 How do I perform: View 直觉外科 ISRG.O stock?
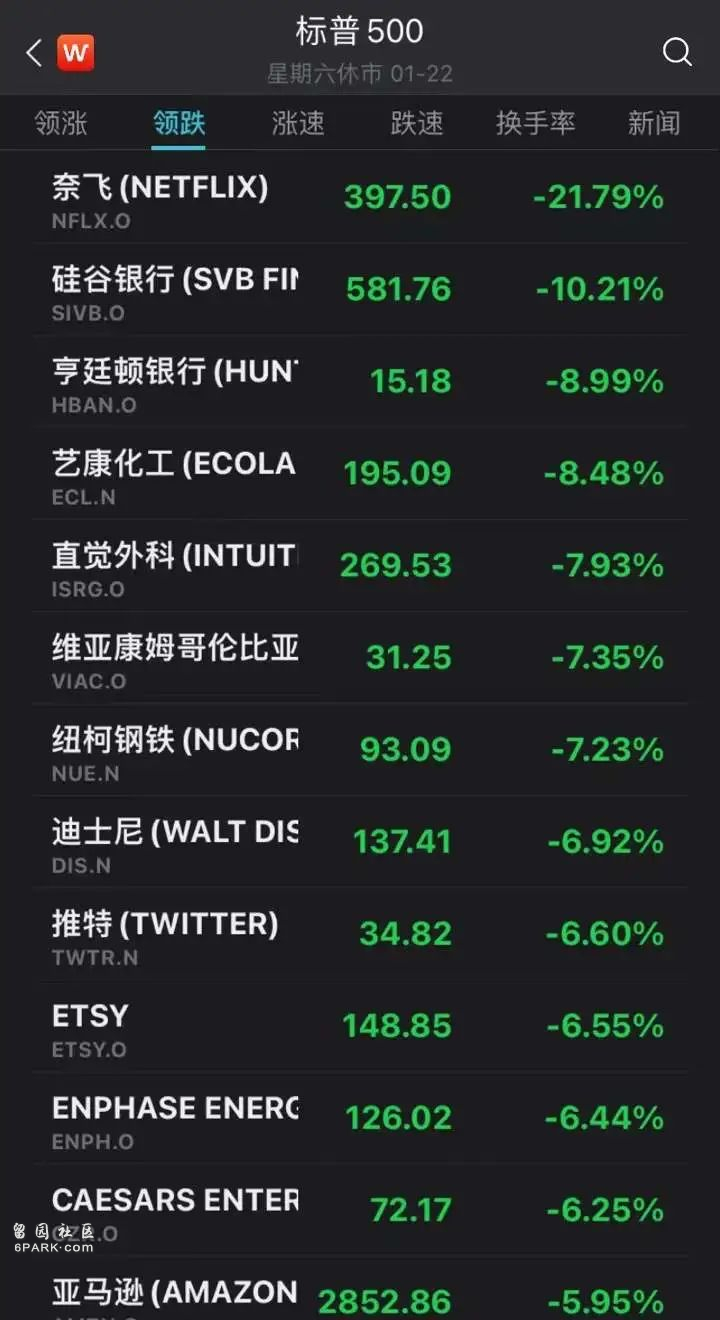click(360, 566)
